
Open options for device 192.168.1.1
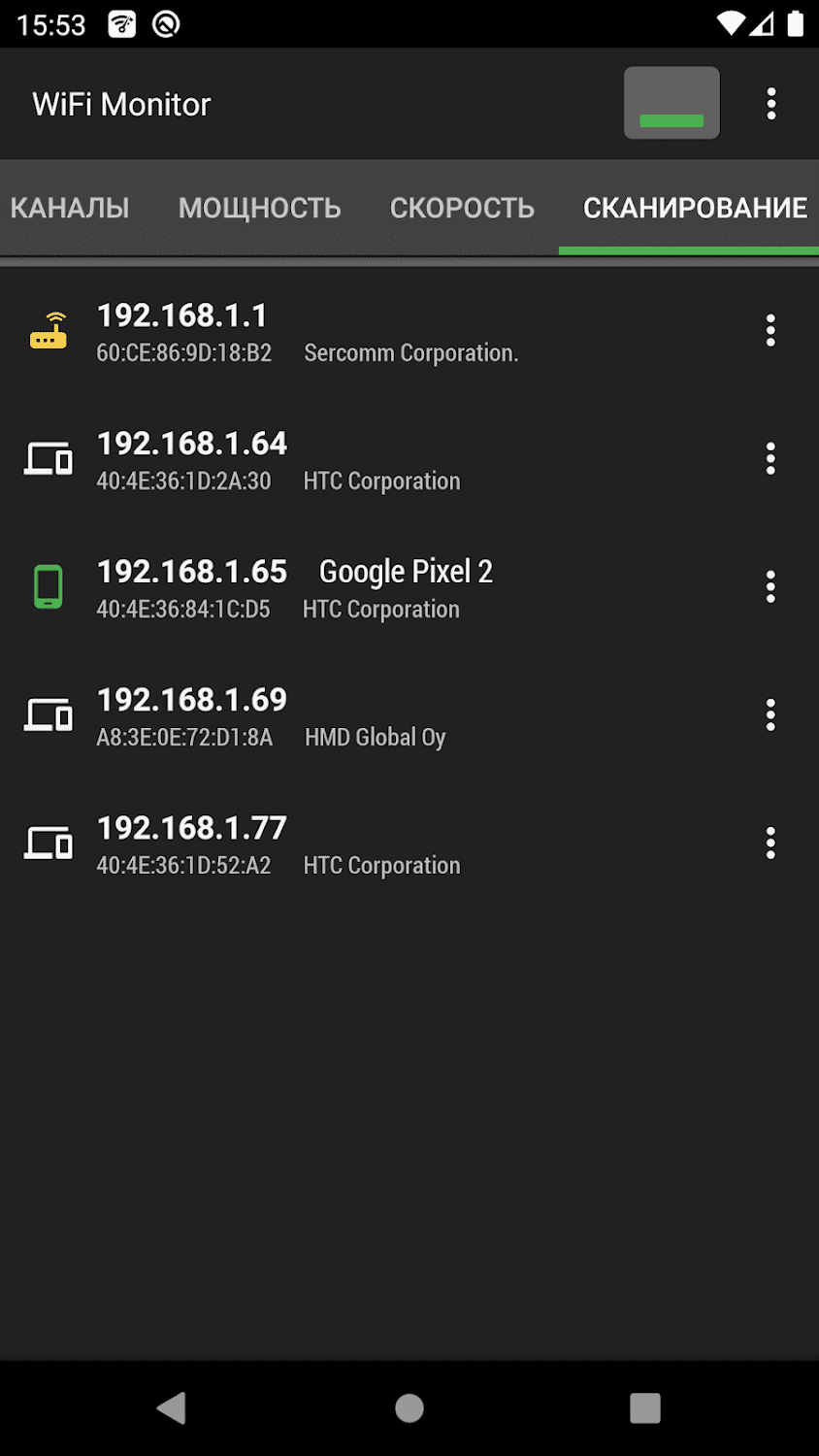point(770,331)
